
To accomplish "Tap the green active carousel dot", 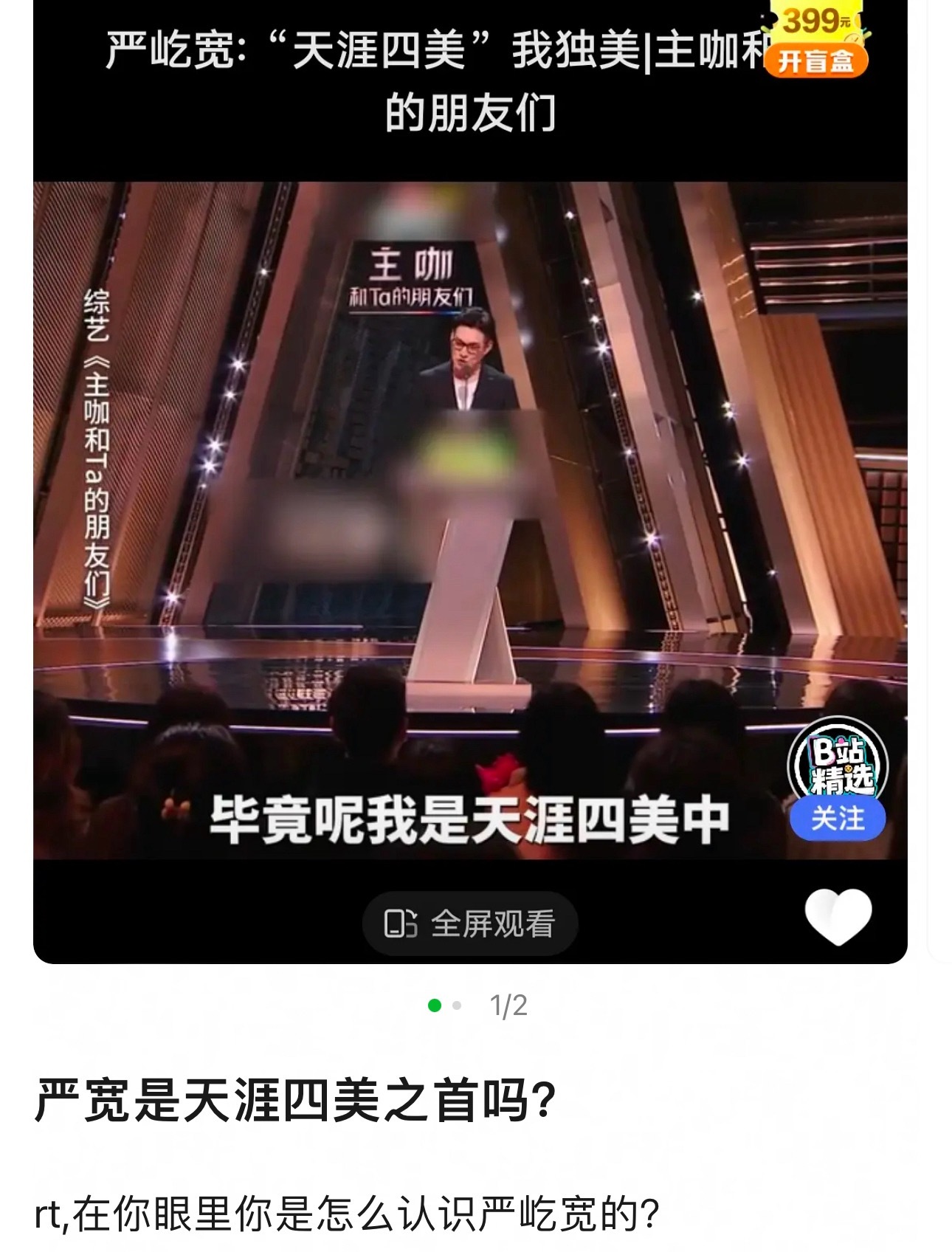I will (x=435, y=1004).
